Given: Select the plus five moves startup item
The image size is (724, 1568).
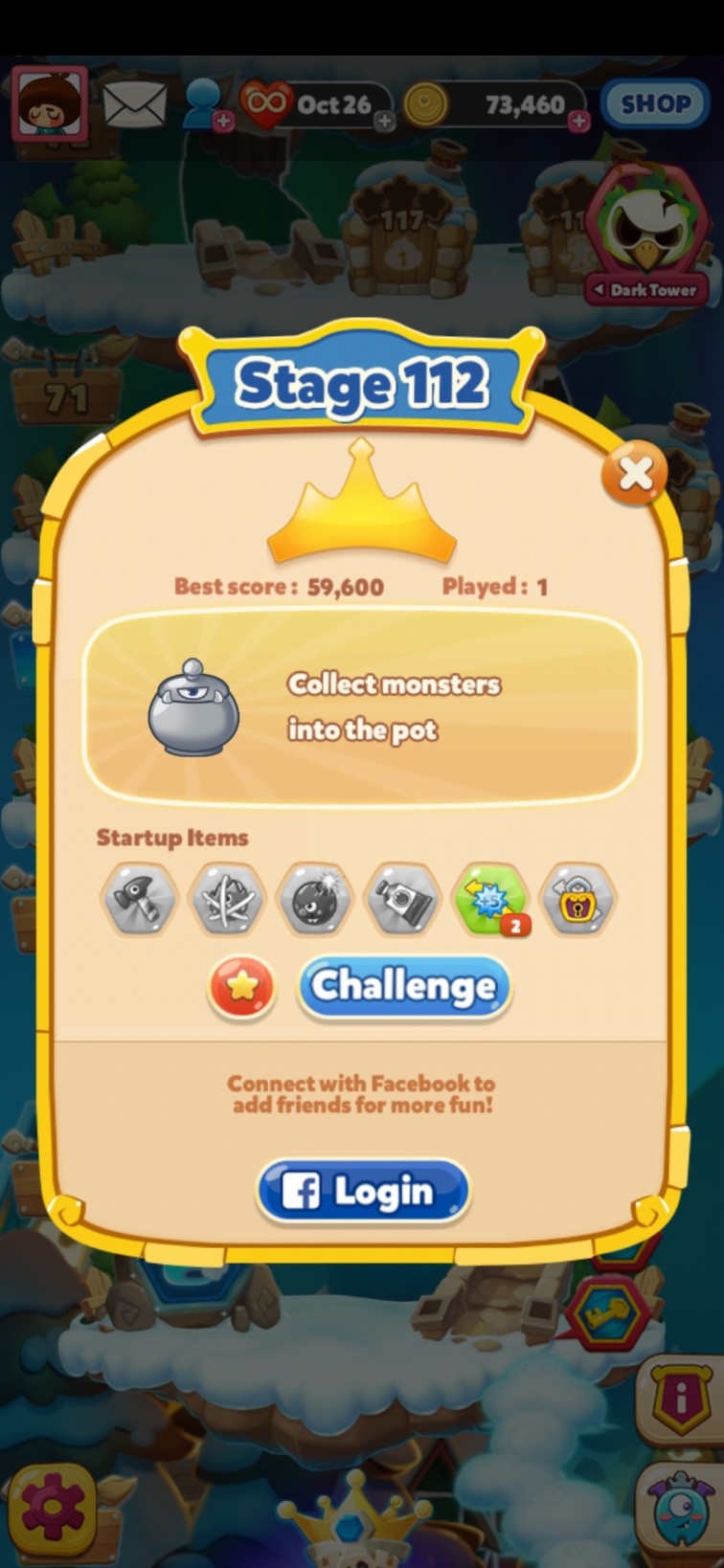Looking at the screenshot, I should [x=490, y=899].
